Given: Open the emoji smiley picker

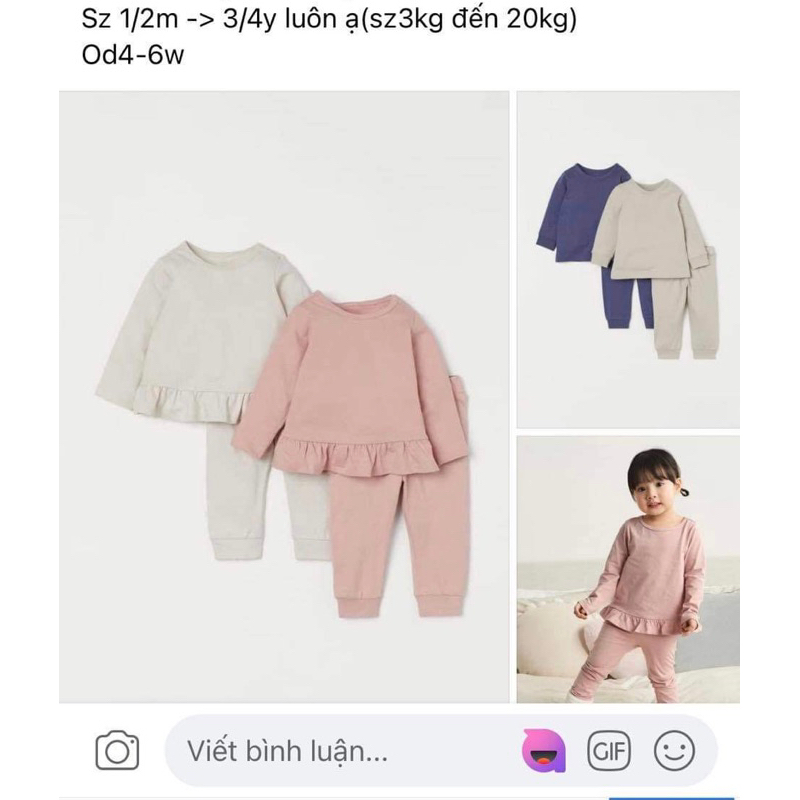Looking at the screenshot, I should pos(674,750).
